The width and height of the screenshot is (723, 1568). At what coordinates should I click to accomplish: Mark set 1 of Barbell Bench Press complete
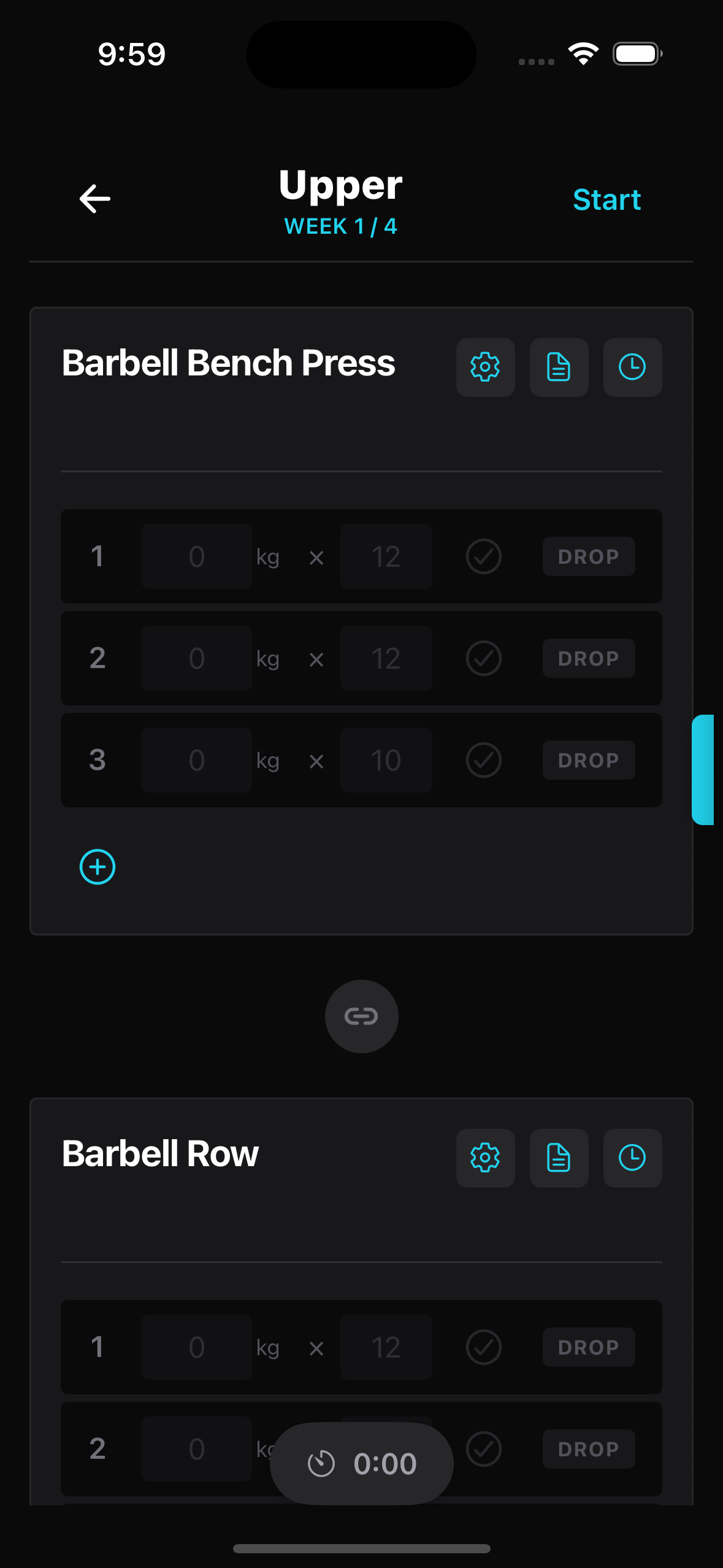[x=483, y=556]
